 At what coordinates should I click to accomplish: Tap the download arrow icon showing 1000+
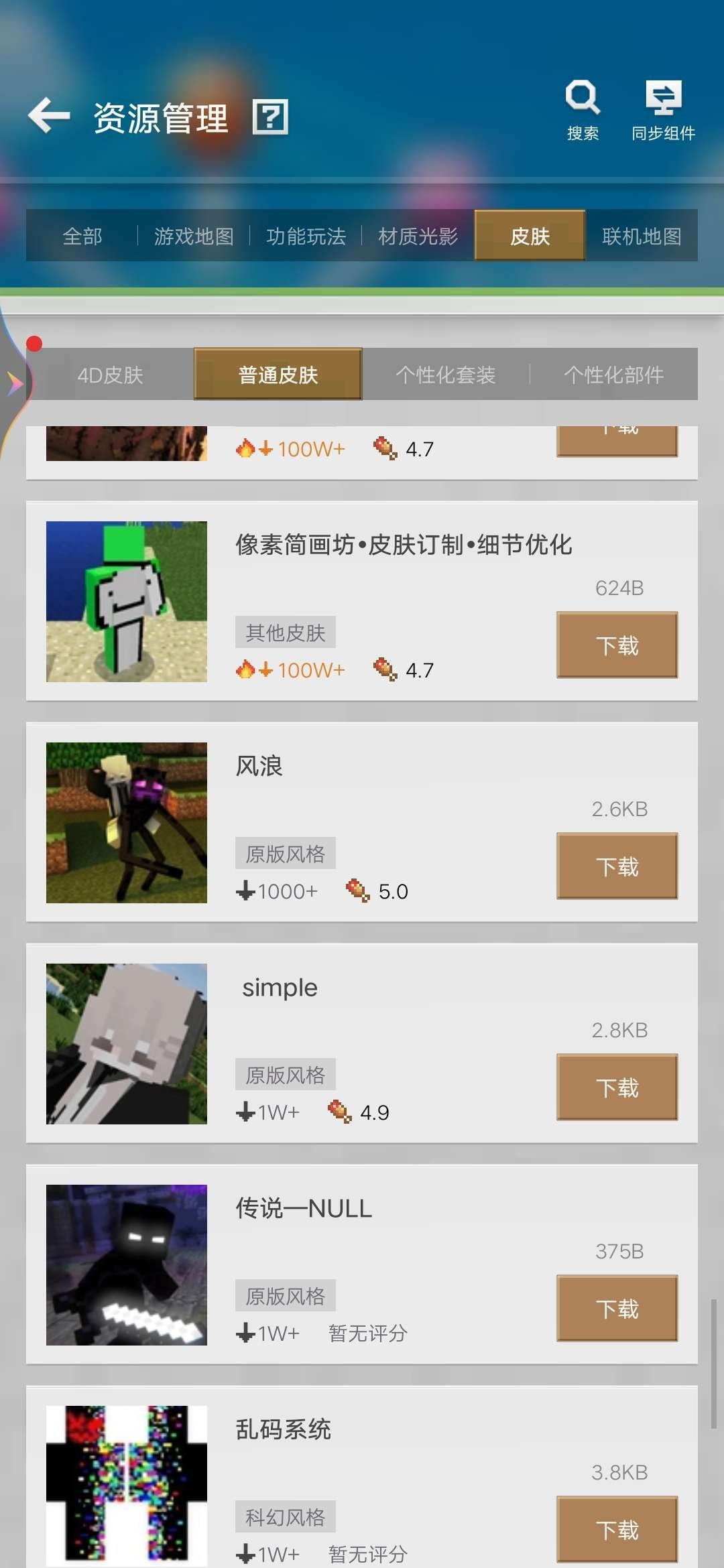click(246, 890)
